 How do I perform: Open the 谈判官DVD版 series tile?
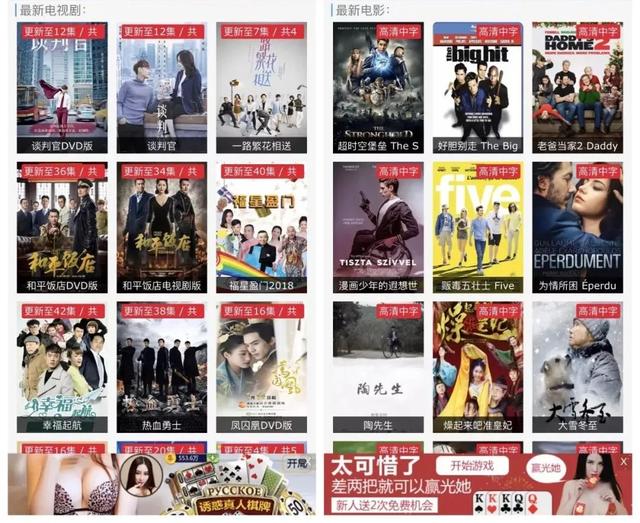[62, 87]
